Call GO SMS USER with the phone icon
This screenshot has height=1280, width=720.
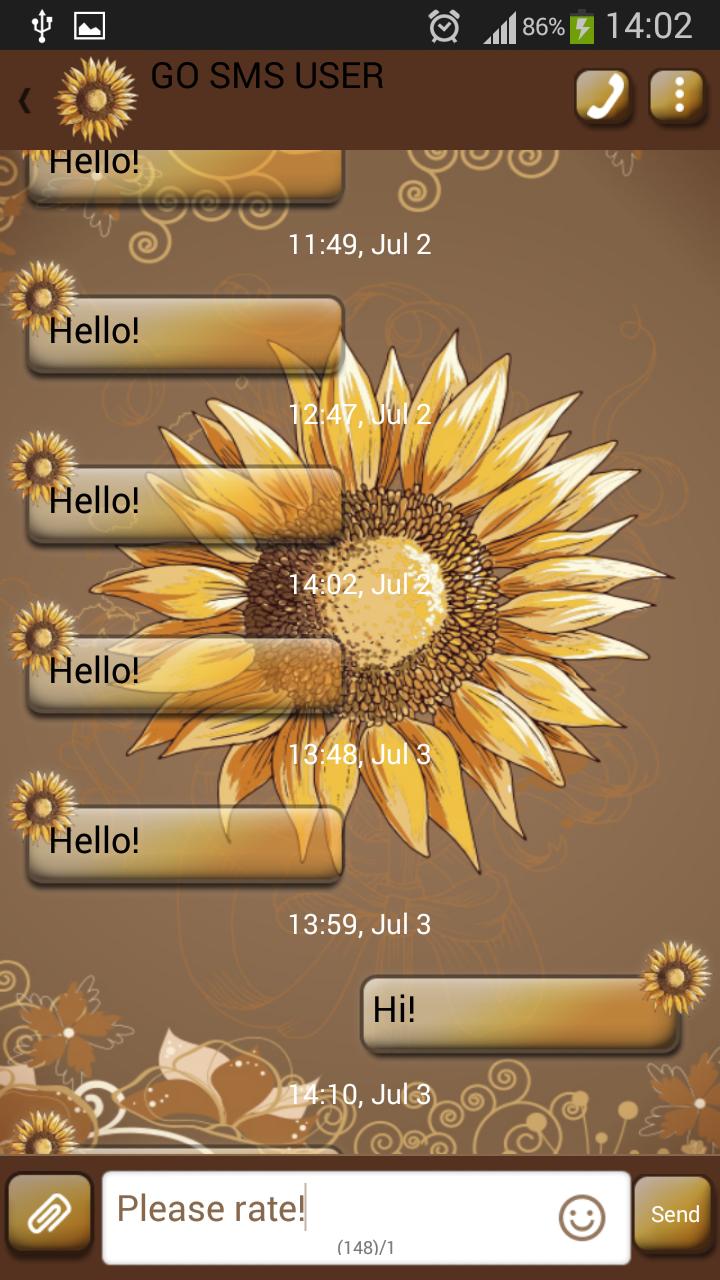(x=603, y=97)
